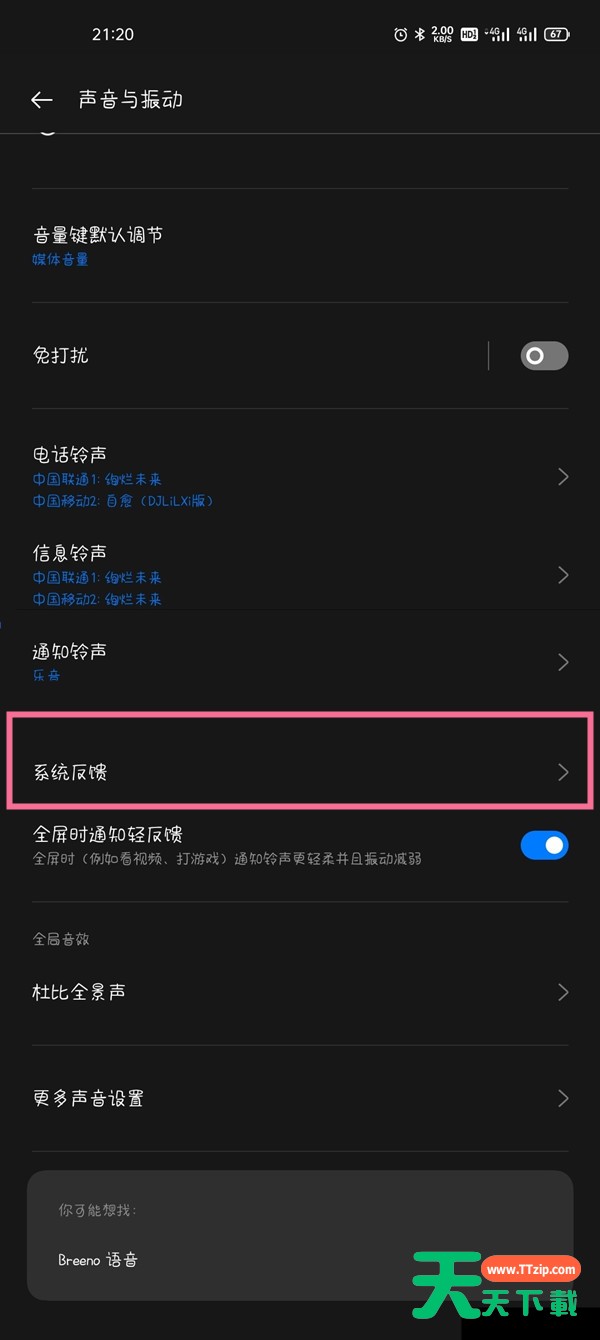Turn off 全屏时通知轻反馈
The image size is (600, 1340).
(x=544, y=845)
